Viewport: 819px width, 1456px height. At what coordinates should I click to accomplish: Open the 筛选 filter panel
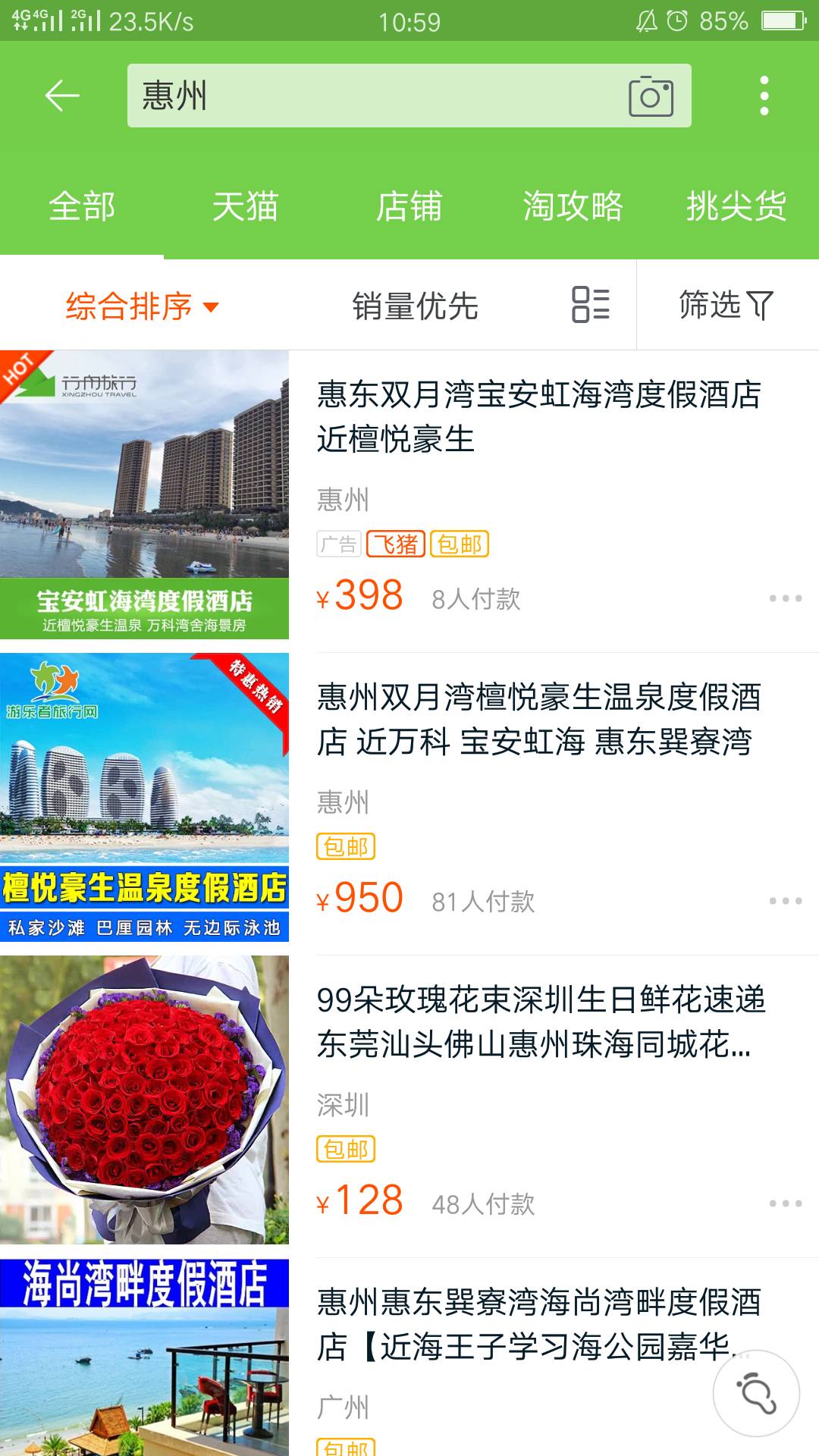click(726, 305)
